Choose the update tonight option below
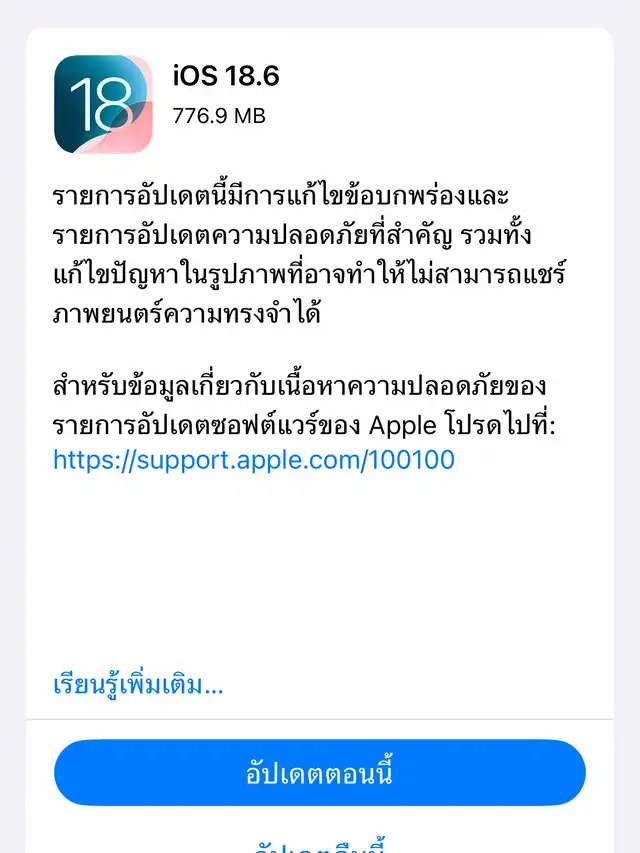The height and width of the screenshot is (853, 640). pos(319,844)
